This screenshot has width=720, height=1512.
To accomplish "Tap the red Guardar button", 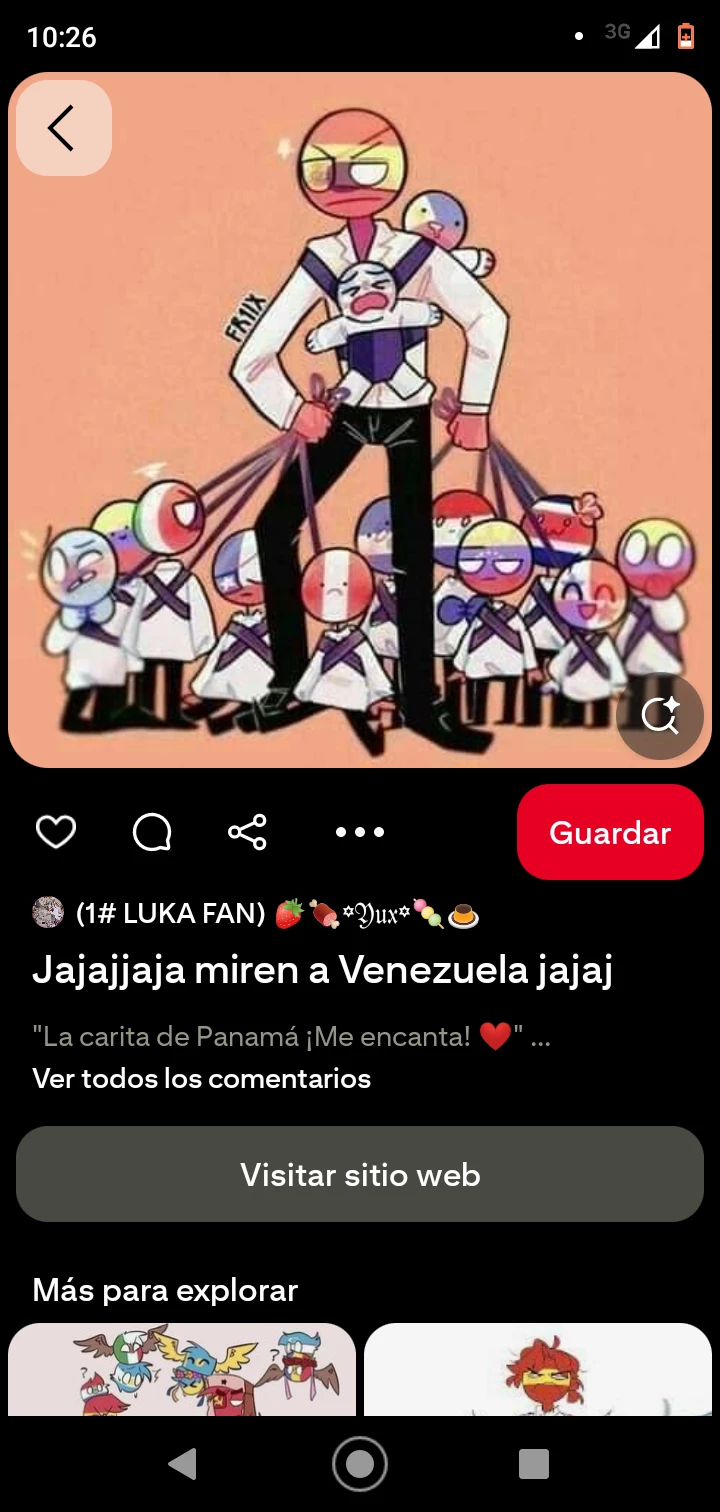I will 610,832.
